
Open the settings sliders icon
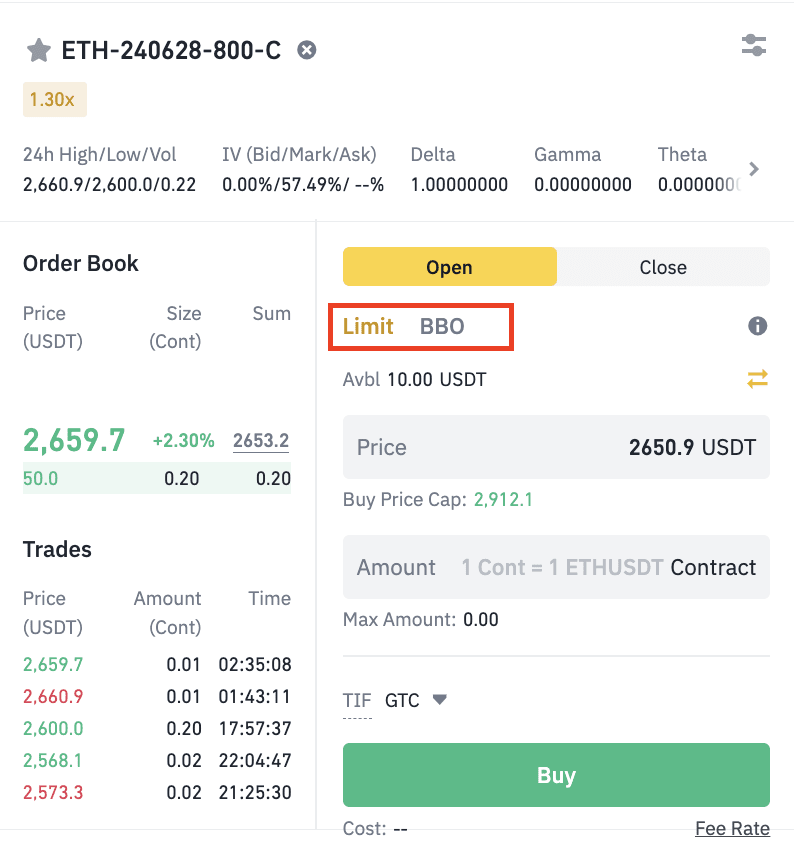click(x=753, y=45)
